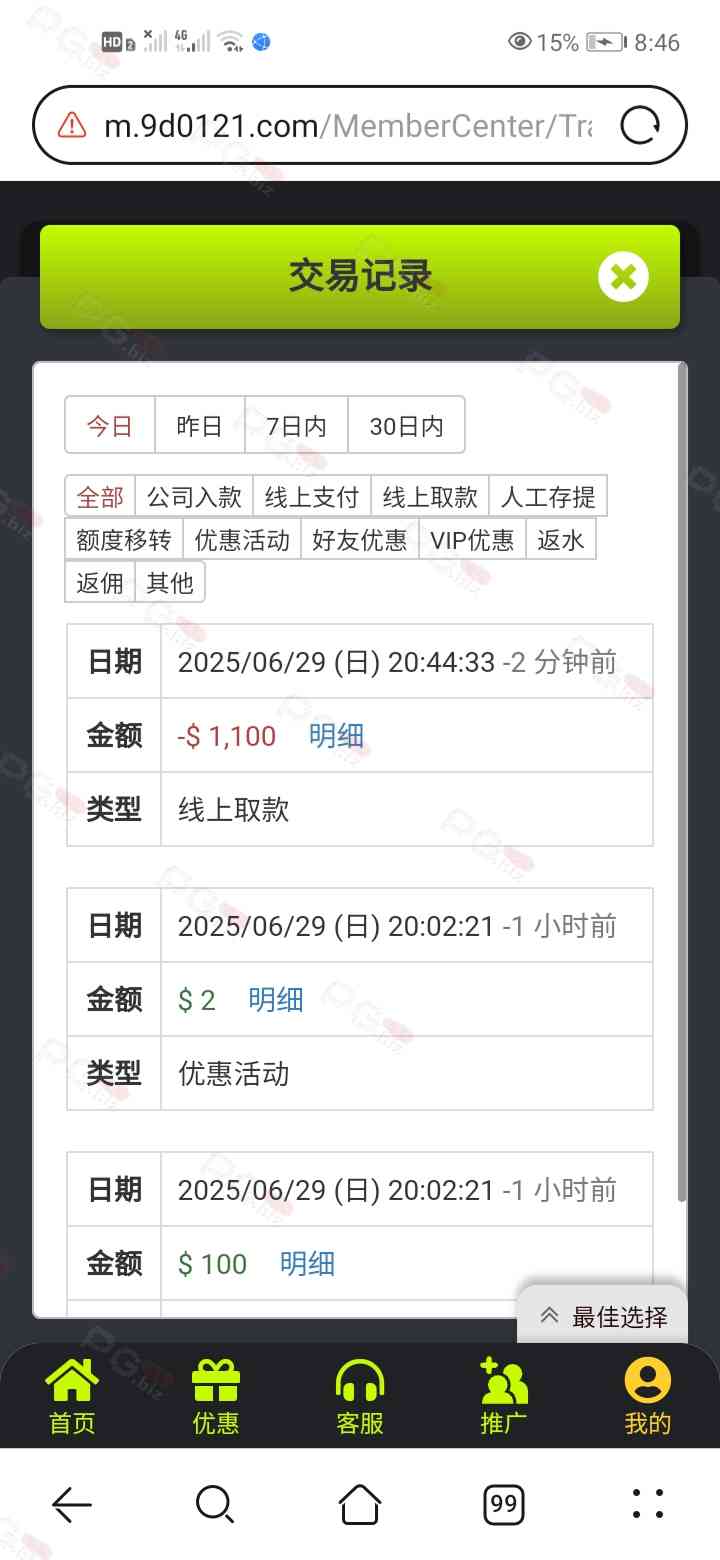Select the 额度移转 filter
720x1560 pixels.
coord(124,540)
